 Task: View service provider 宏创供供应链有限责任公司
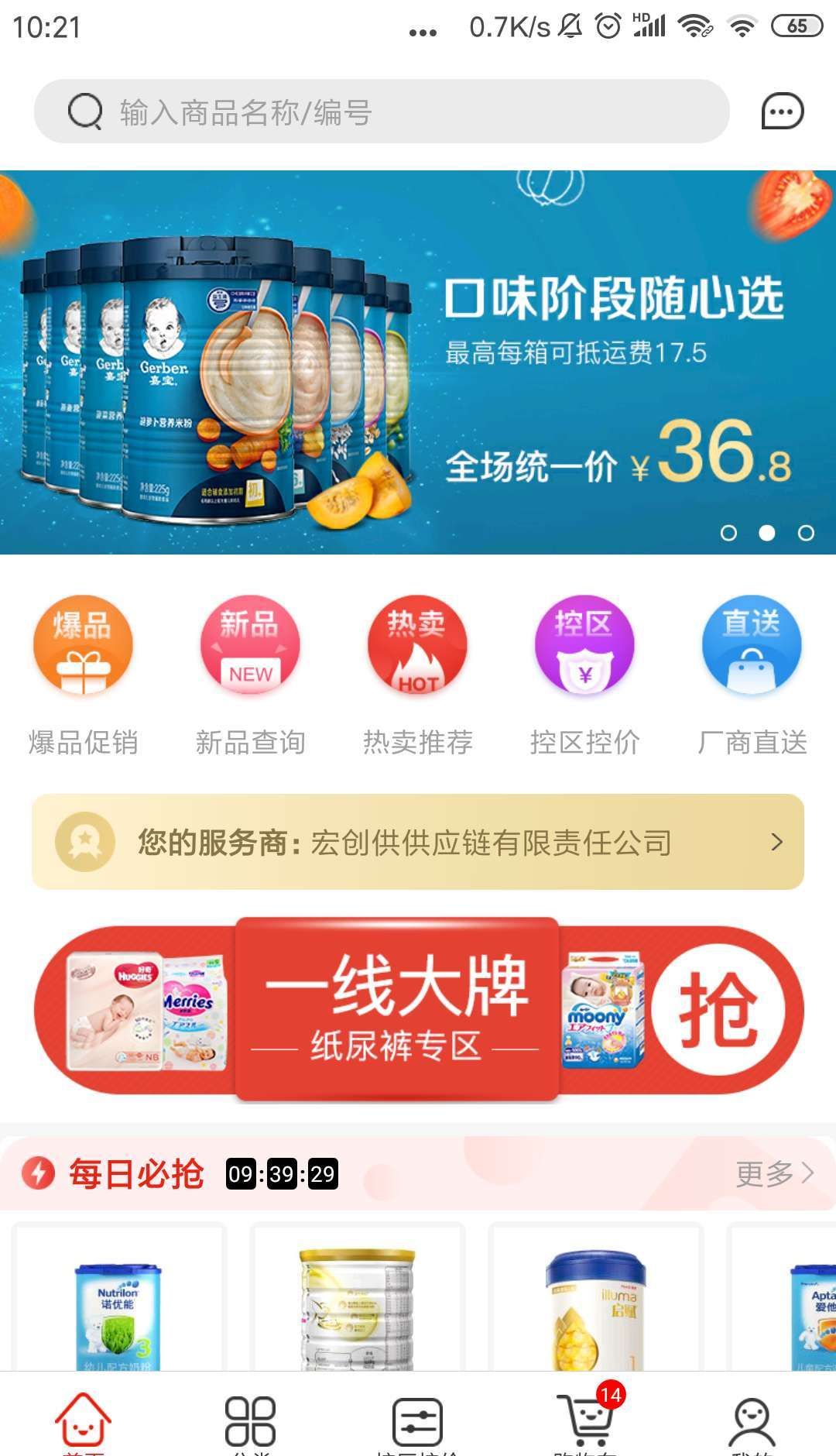coord(418,842)
